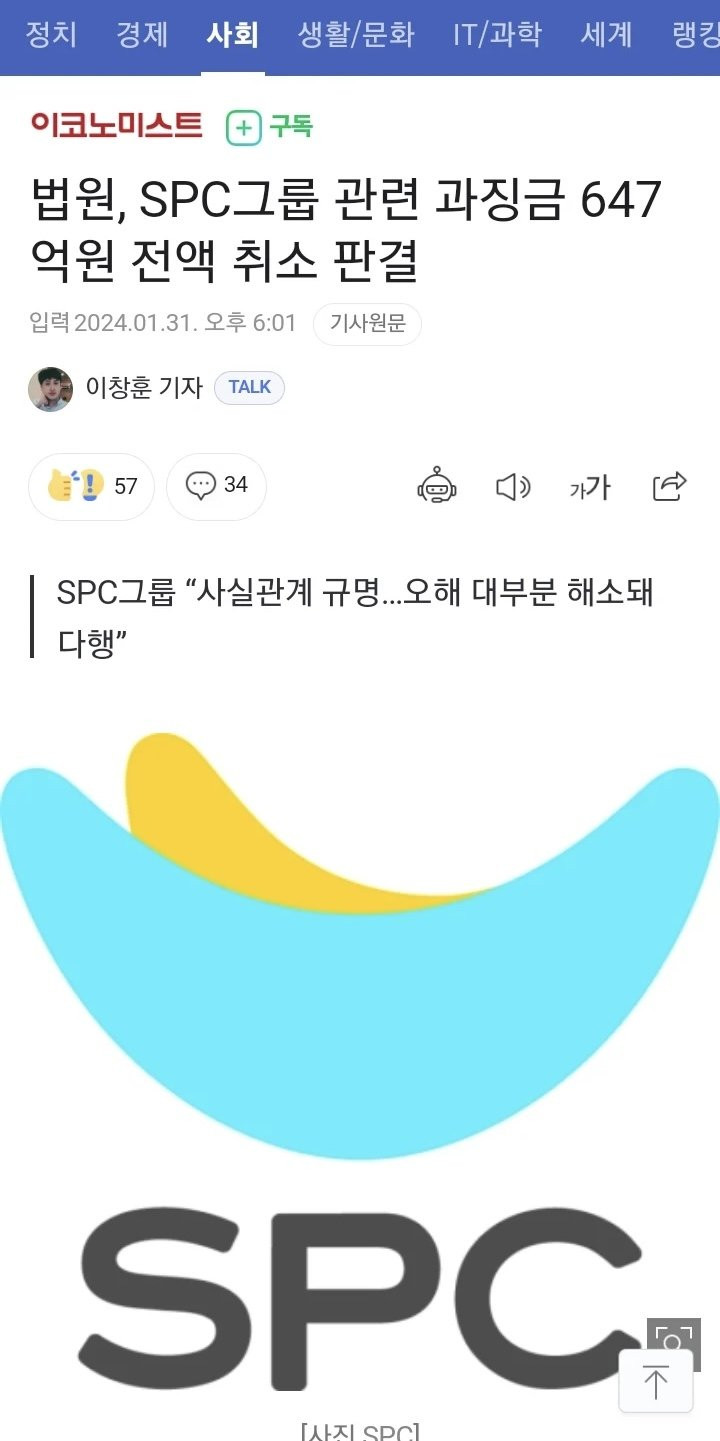Subscribe to 이코노미스트 with 구독 button

(x=270, y=127)
